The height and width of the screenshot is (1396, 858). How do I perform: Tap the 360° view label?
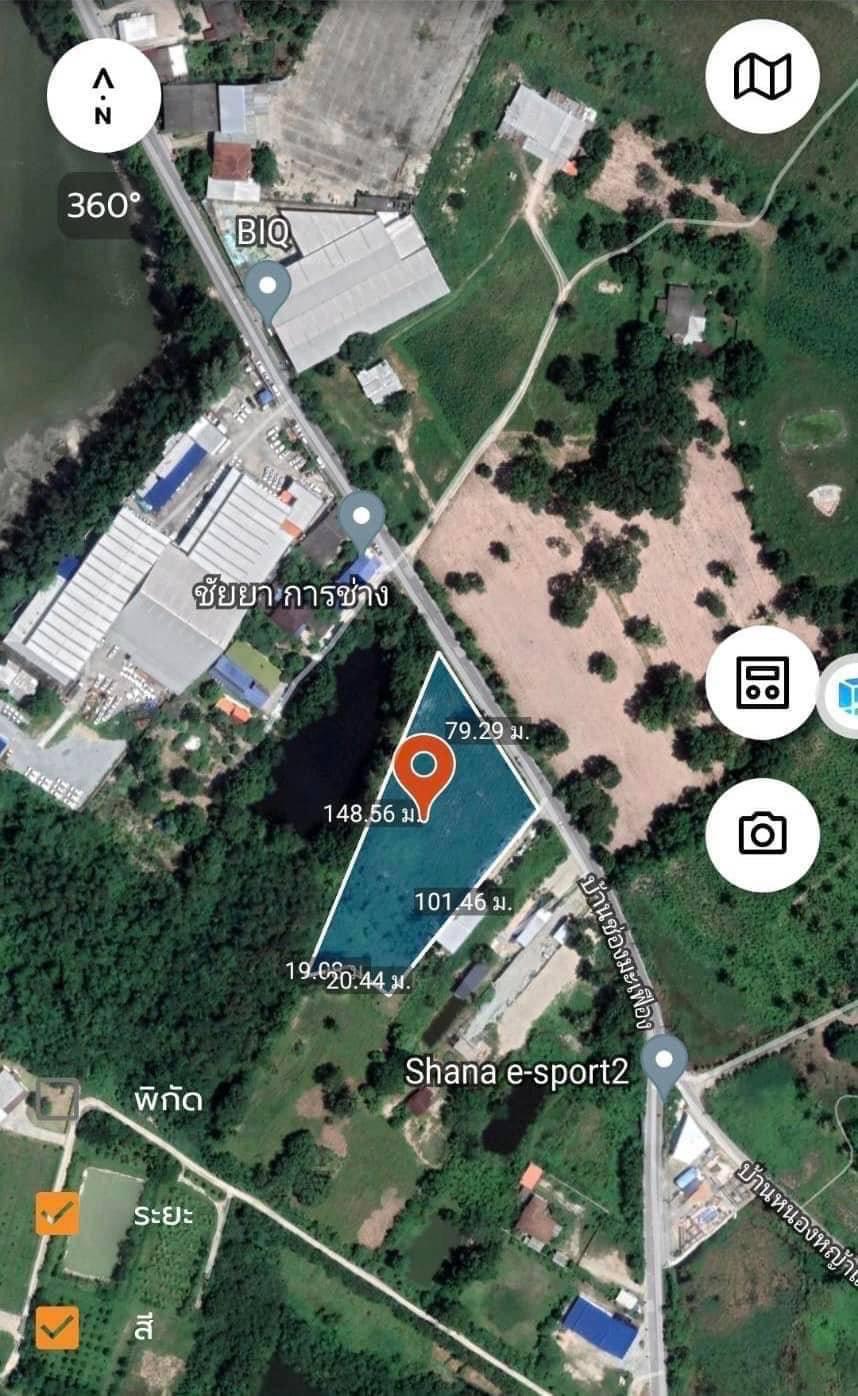tap(103, 206)
